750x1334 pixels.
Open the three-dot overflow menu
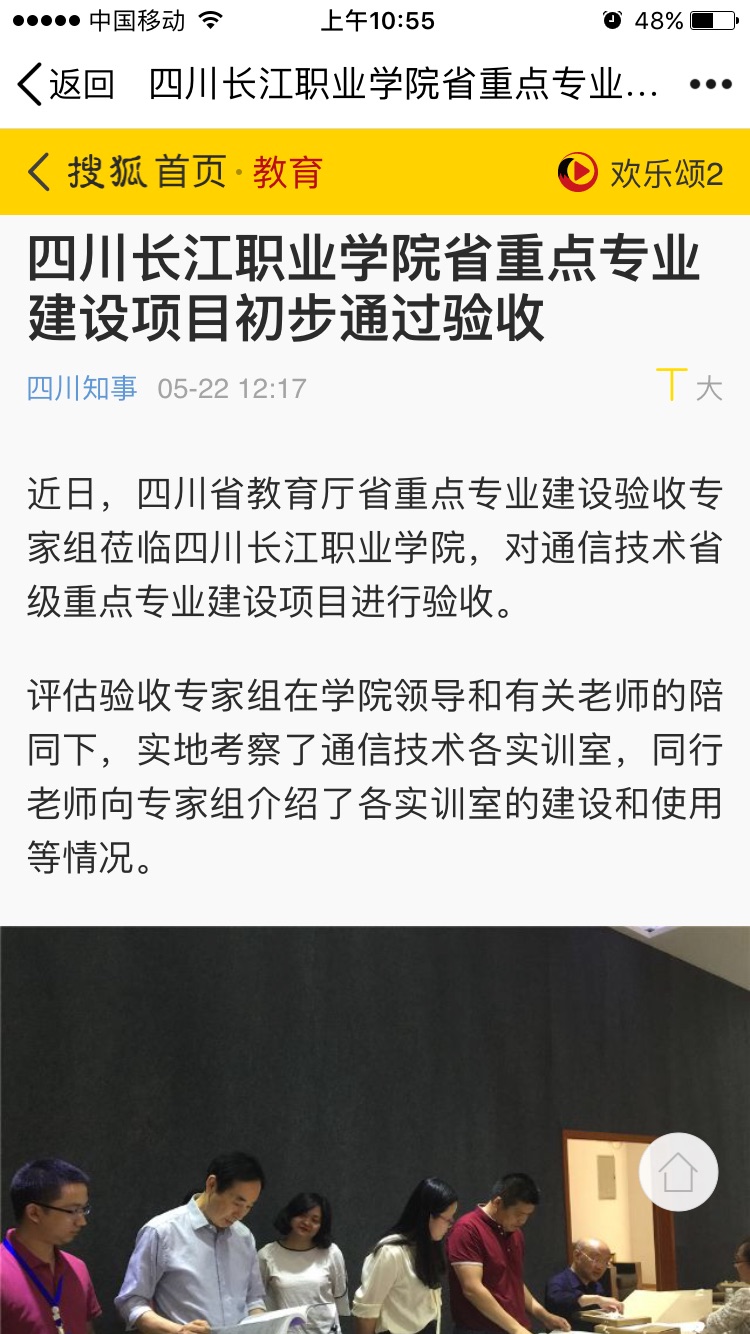click(x=711, y=84)
